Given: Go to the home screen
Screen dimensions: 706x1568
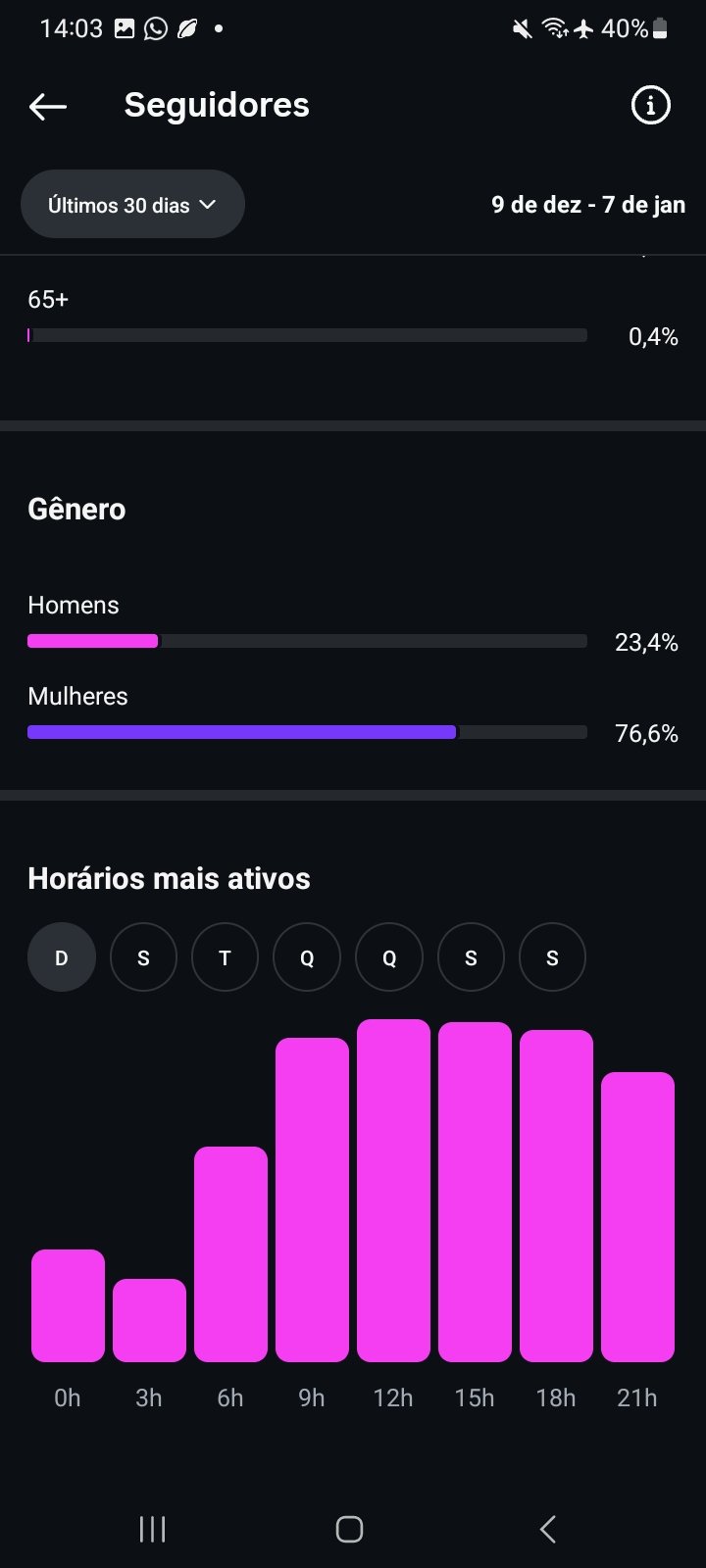Looking at the screenshot, I should pos(350,1529).
